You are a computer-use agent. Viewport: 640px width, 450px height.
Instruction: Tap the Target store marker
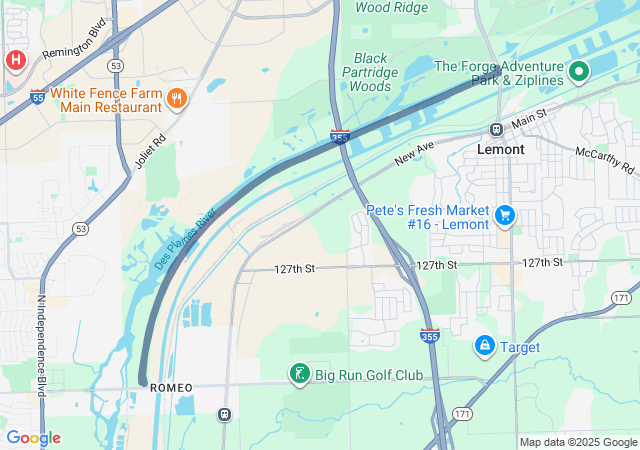(x=485, y=346)
